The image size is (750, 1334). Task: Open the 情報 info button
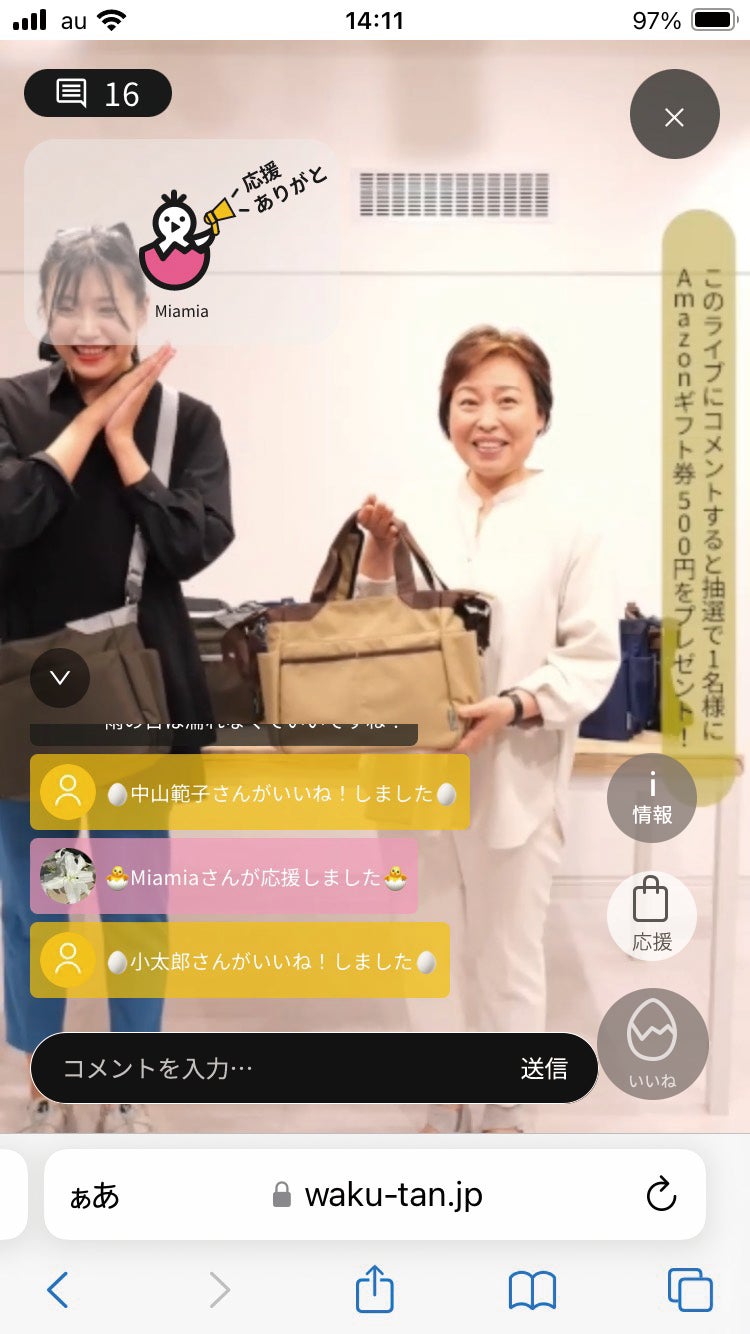tap(652, 798)
